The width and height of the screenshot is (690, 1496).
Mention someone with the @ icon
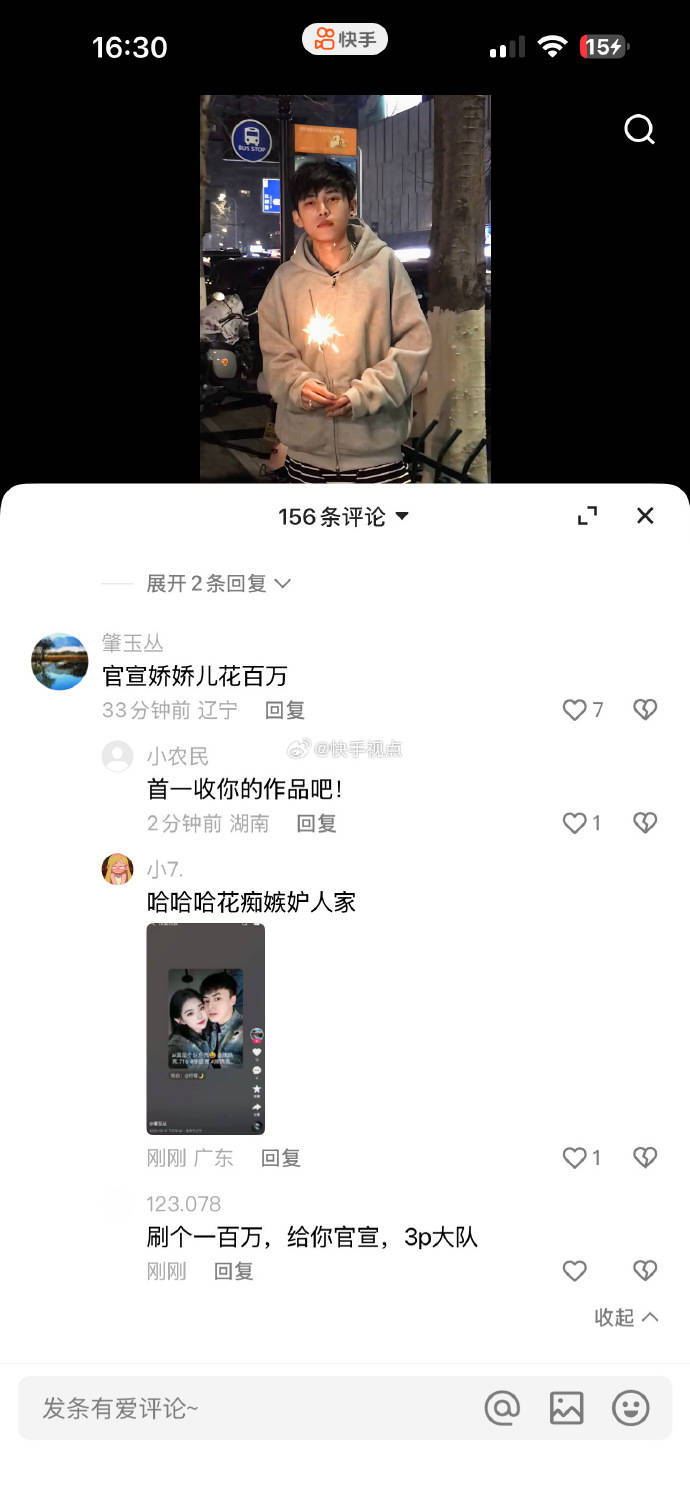(x=502, y=1408)
